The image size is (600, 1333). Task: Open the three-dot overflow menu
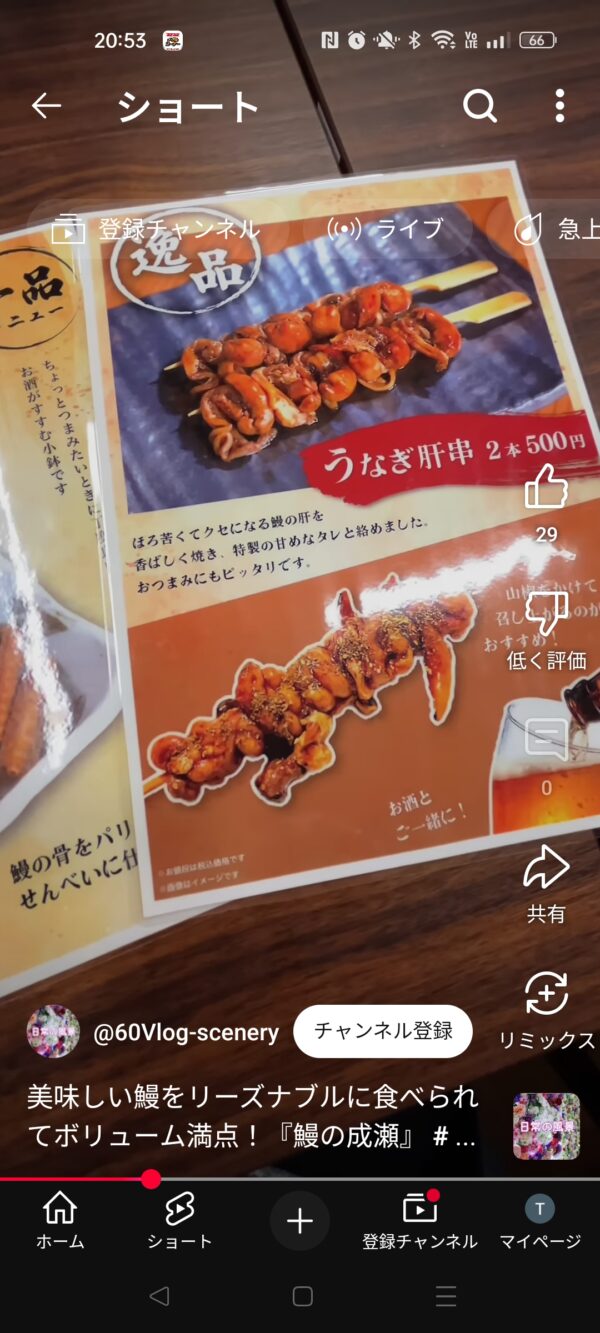tap(559, 106)
